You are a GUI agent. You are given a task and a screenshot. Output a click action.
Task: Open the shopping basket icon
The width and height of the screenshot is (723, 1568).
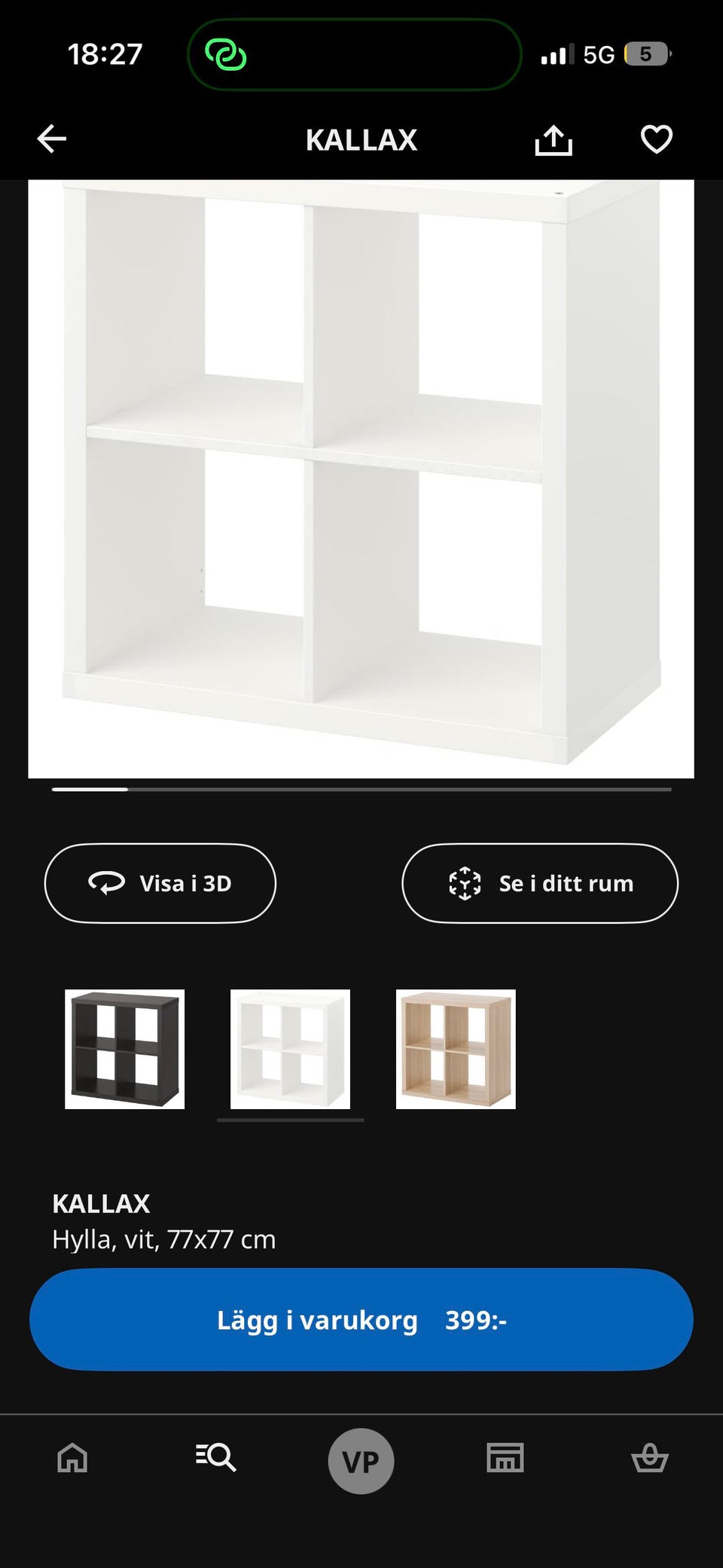click(x=651, y=1457)
